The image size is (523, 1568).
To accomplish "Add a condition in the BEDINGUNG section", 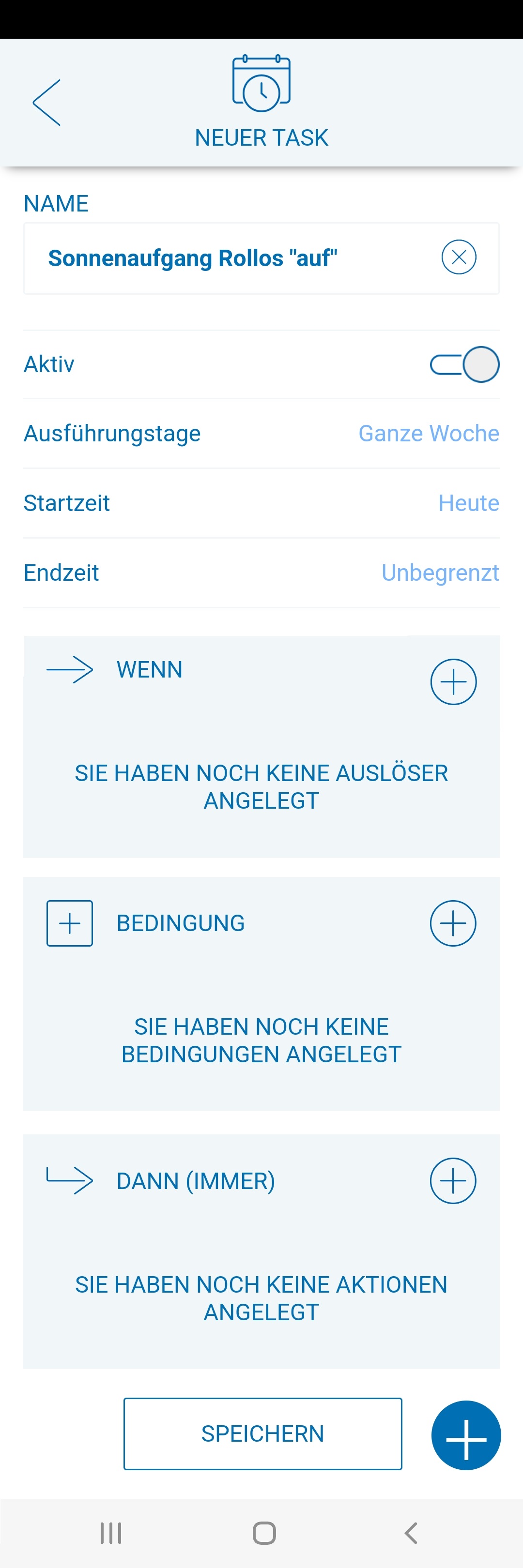I will [x=452, y=923].
